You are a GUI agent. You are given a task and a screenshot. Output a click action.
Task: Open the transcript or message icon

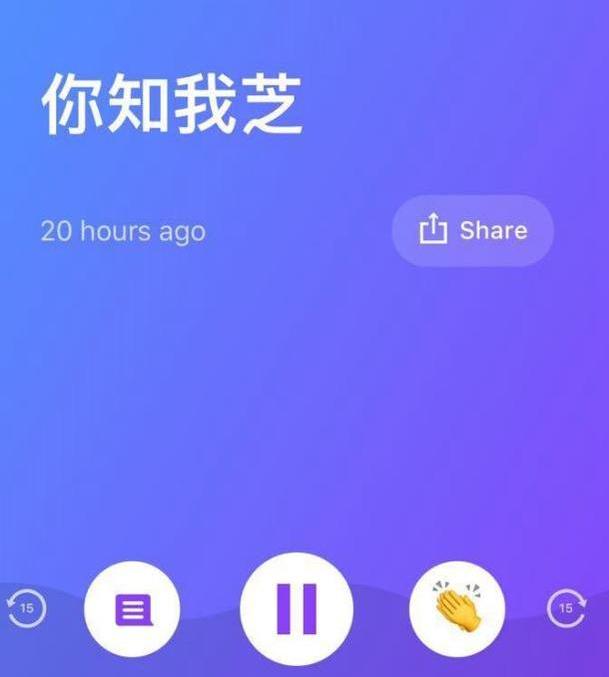click(x=132, y=608)
